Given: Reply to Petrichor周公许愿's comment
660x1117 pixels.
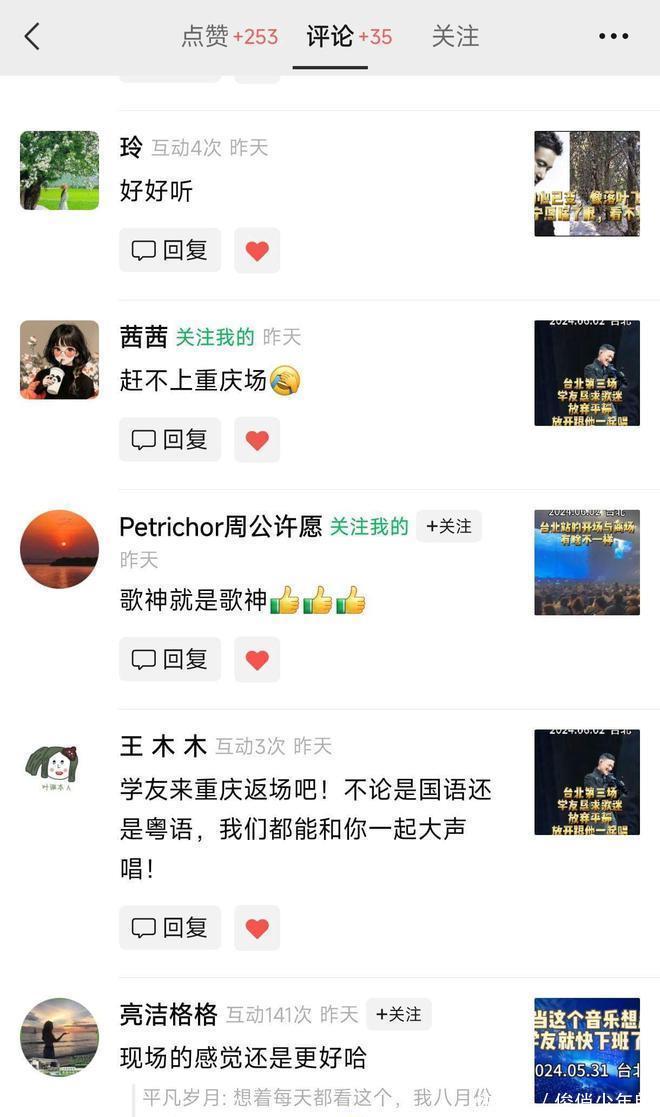Looking at the screenshot, I should pyautogui.click(x=170, y=659).
